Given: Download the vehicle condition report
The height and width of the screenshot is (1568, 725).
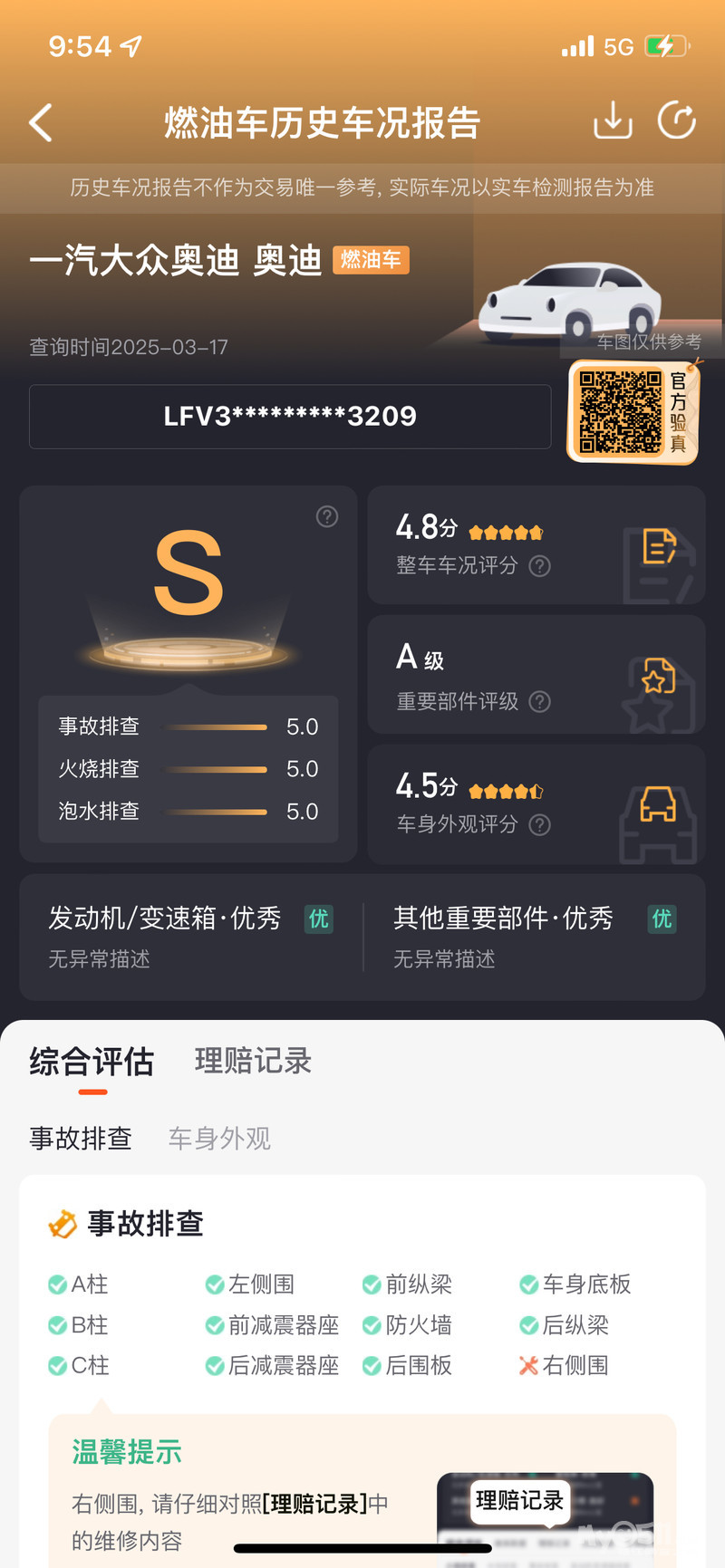Looking at the screenshot, I should click(613, 120).
